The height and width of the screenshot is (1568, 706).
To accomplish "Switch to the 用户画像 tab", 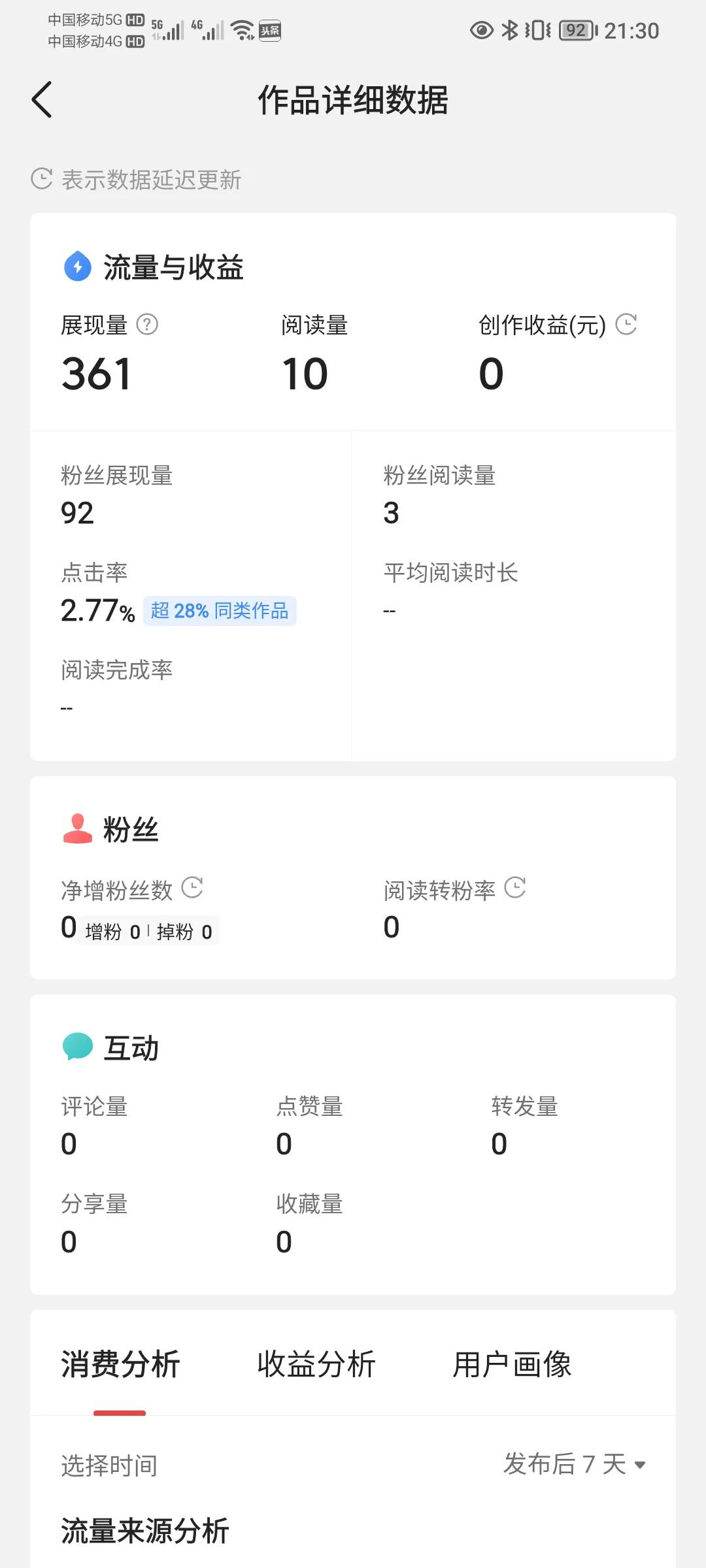I will [513, 1363].
